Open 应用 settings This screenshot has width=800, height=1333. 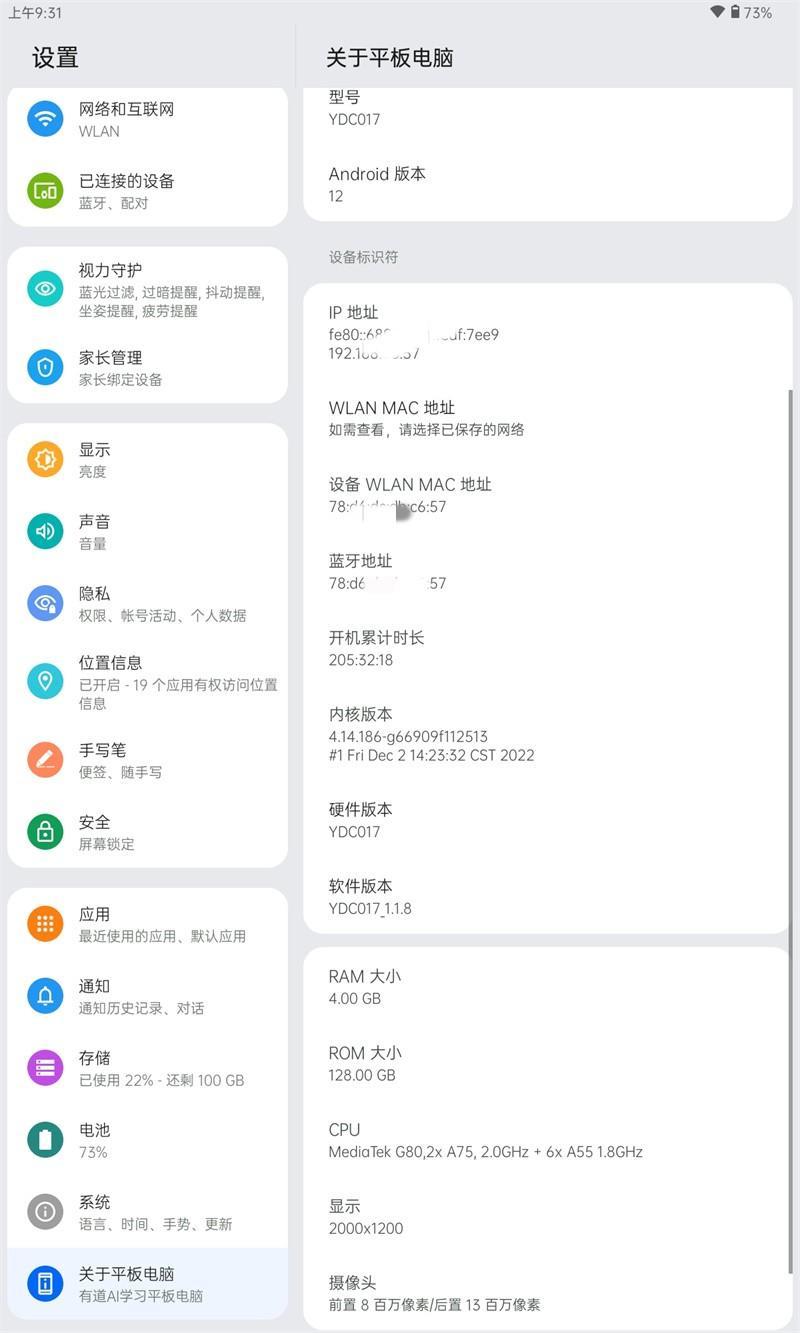147,924
